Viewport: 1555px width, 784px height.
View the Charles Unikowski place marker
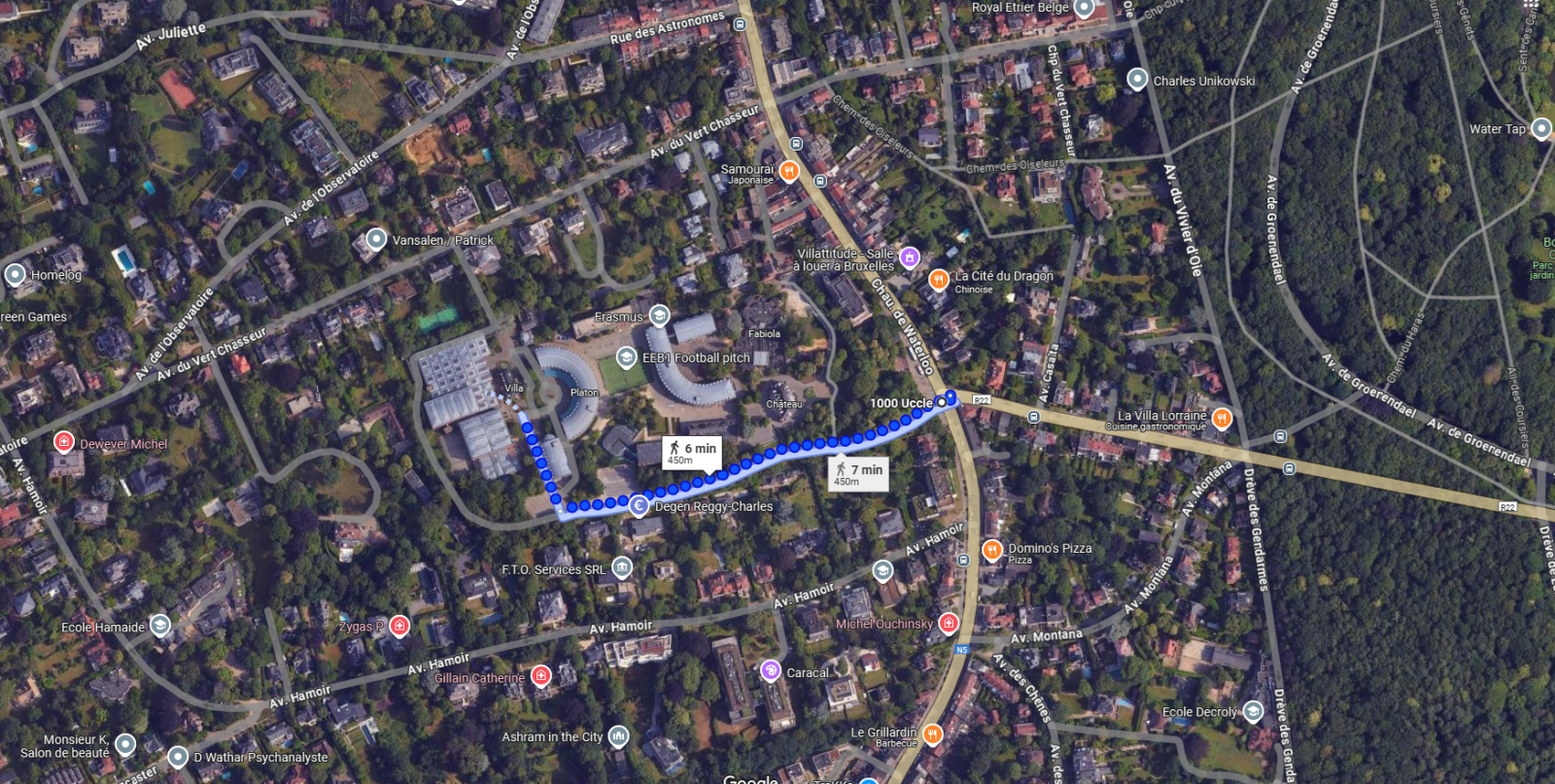(x=1137, y=80)
